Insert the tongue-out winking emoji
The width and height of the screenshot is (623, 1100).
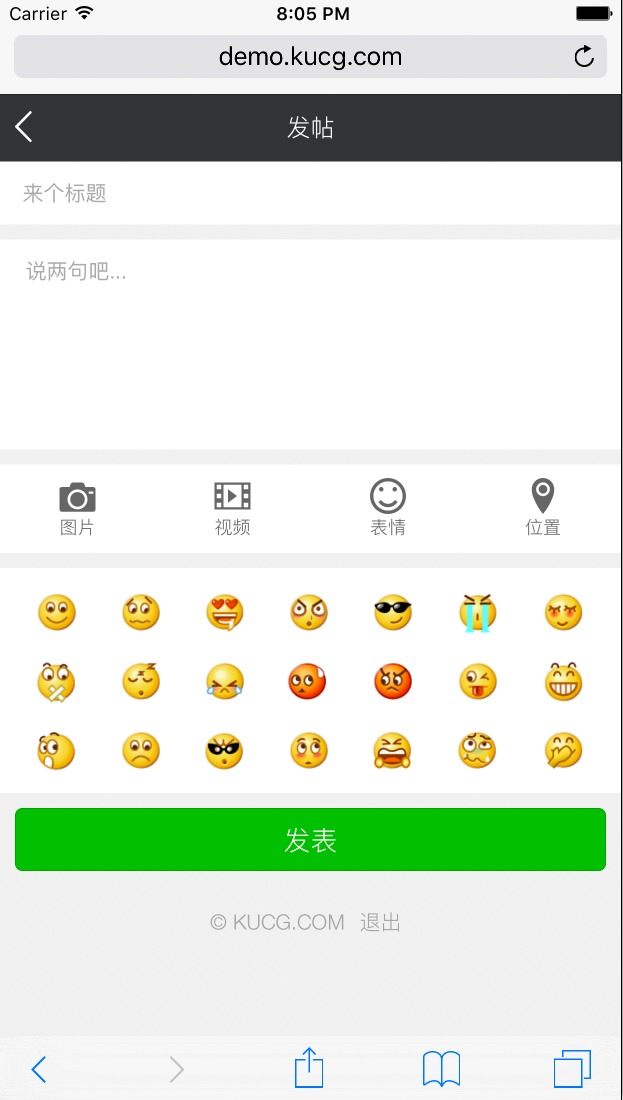478,682
